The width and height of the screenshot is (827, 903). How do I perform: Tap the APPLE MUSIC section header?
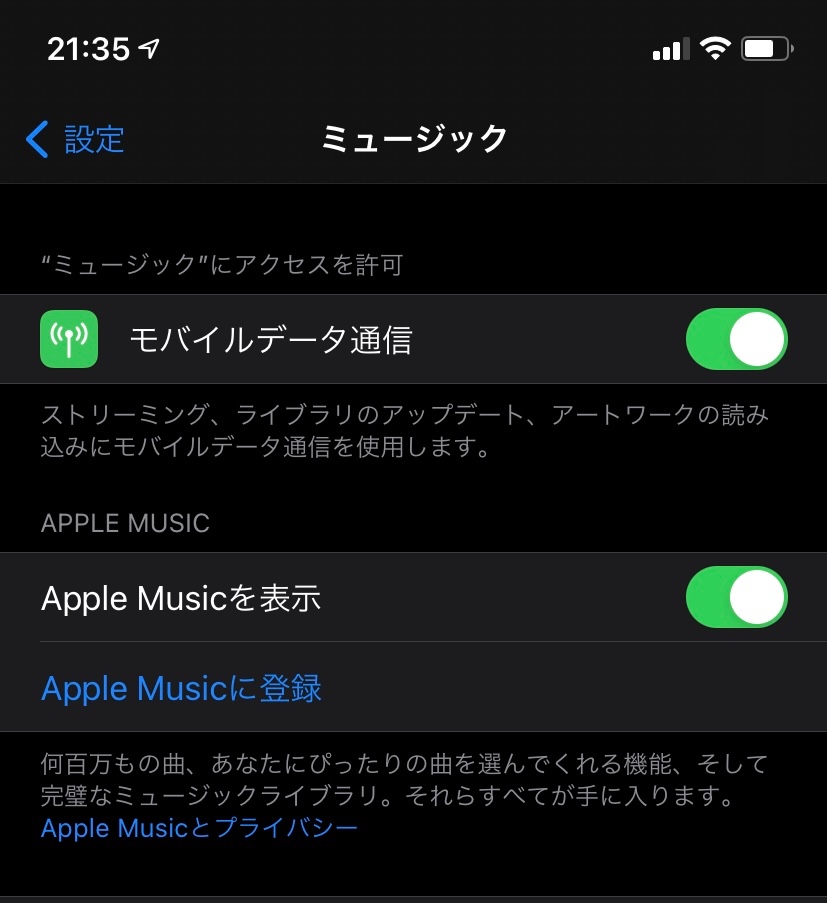[x=124, y=522]
